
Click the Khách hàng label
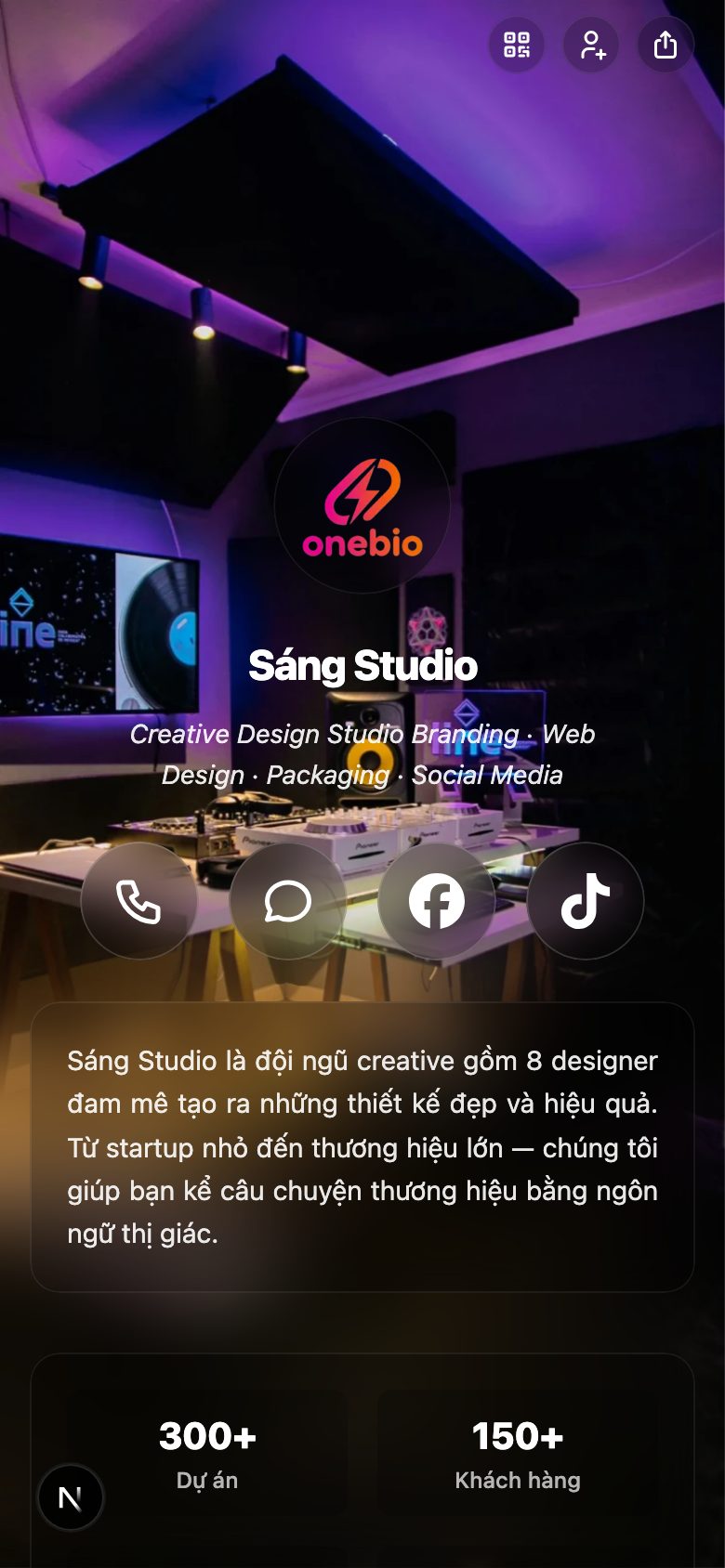point(519,1481)
